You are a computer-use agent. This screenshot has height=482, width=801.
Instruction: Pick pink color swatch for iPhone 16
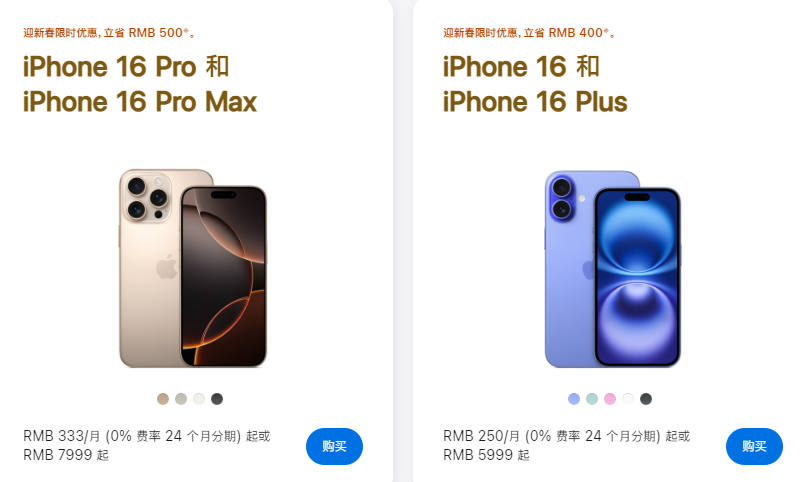pyautogui.click(x=610, y=399)
